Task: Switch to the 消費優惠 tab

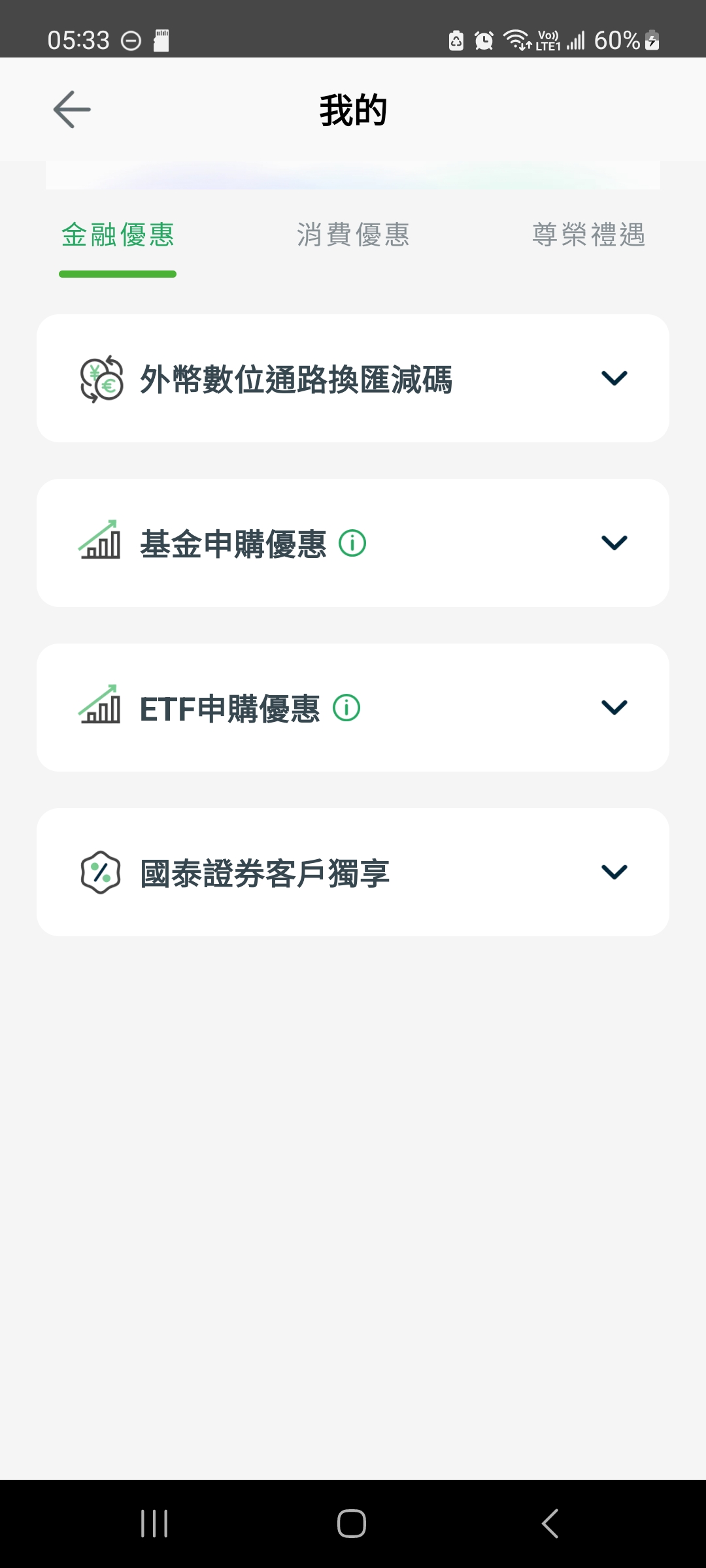Action: tap(353, 235)
